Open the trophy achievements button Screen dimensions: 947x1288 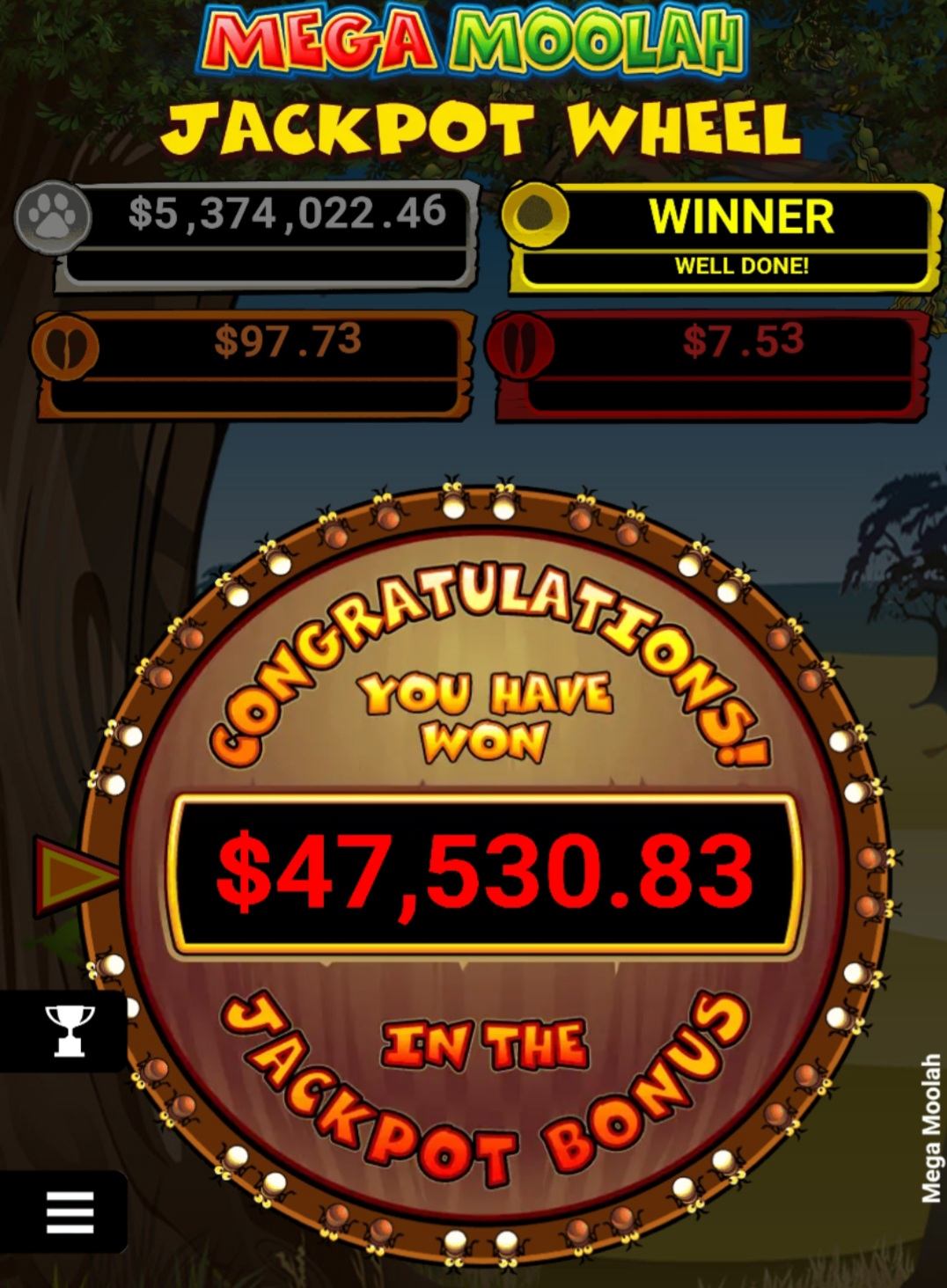pos(68,1030)
